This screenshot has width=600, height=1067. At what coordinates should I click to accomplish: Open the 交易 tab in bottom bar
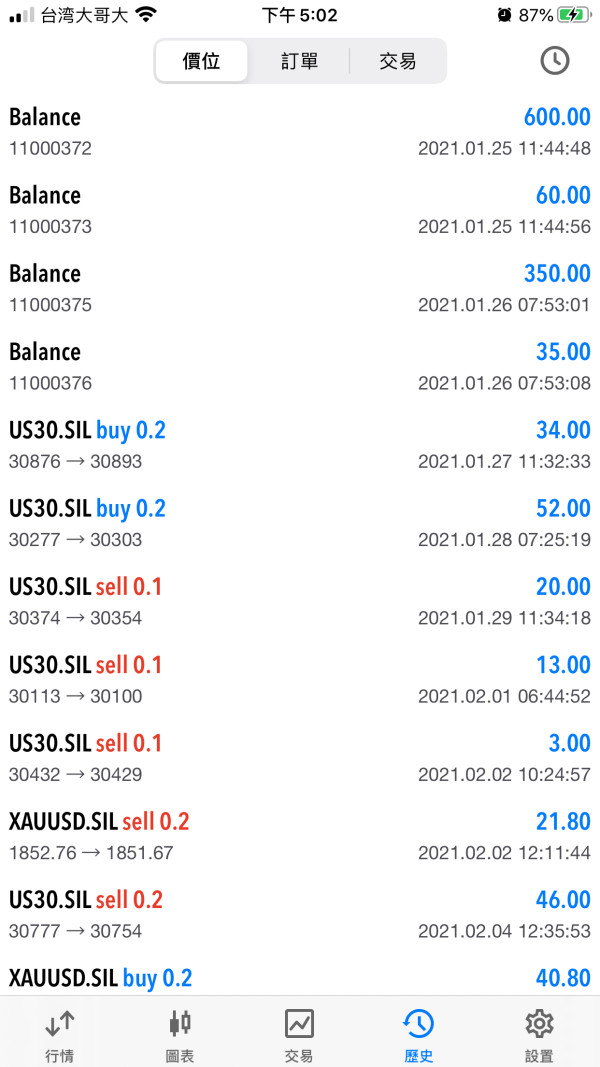pos(299,1033)
